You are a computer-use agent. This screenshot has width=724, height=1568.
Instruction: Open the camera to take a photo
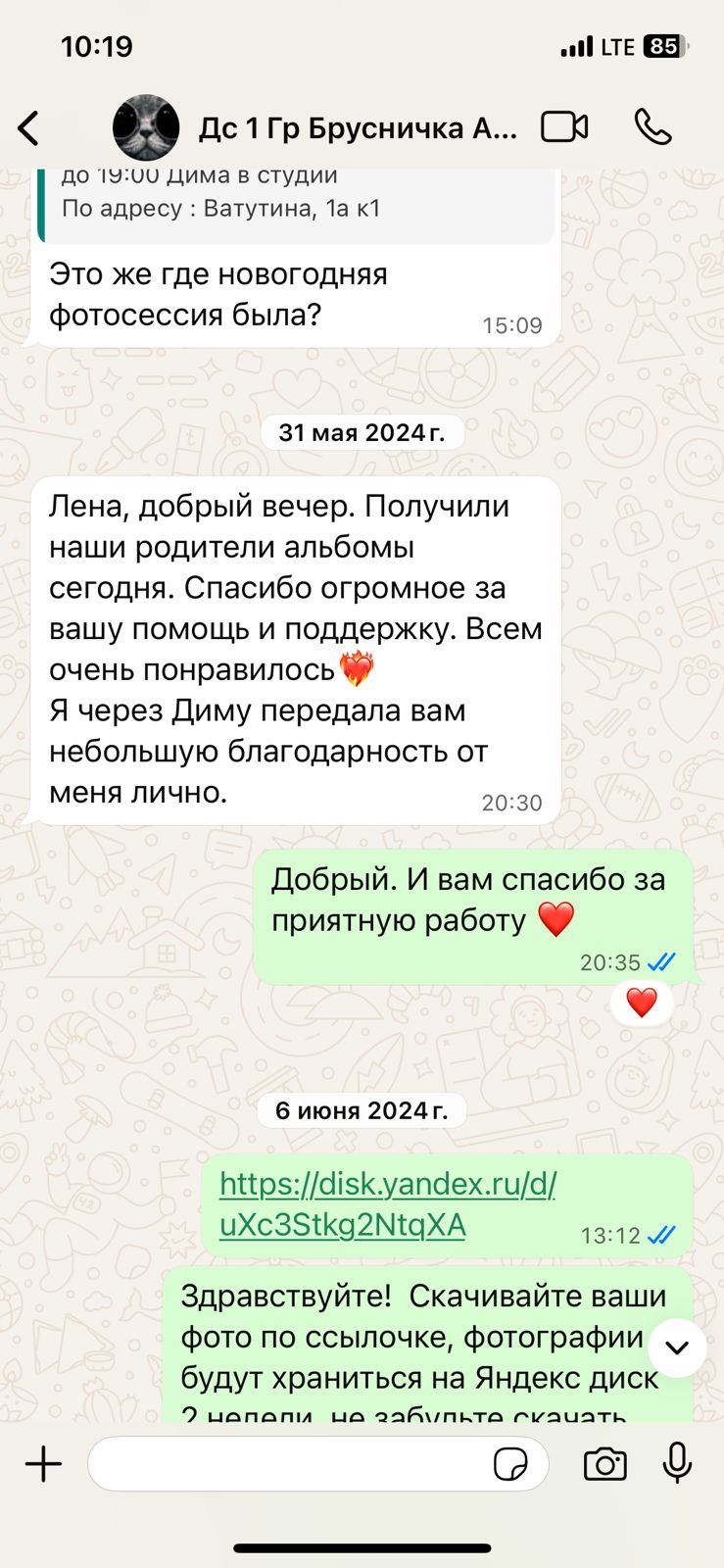pos(604,1464)
